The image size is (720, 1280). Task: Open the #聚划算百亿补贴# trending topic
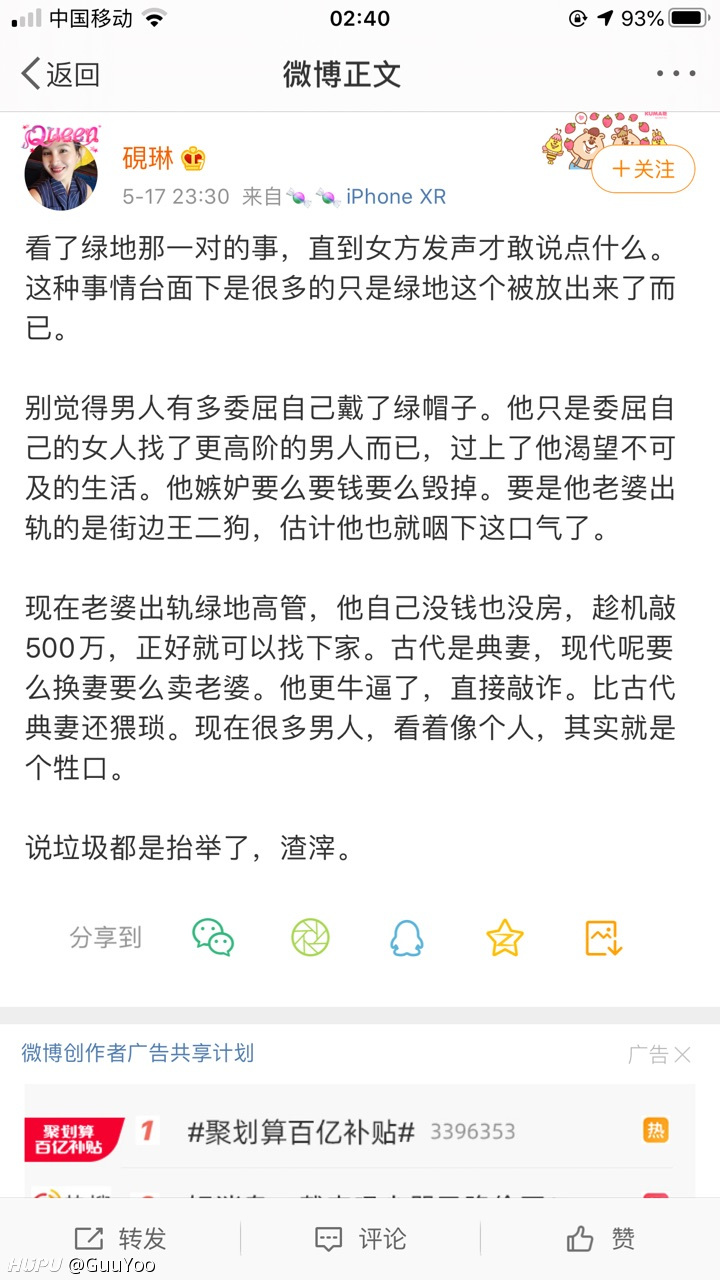301,1132
